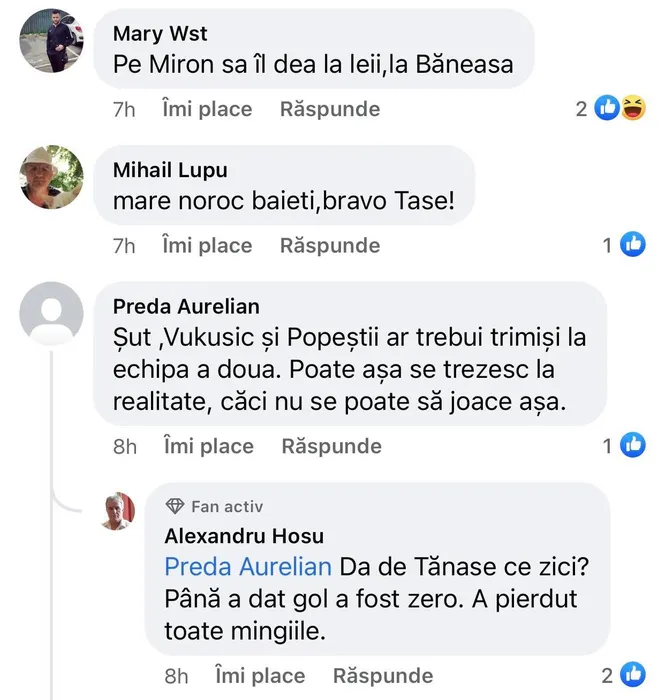Like Preda Aurelian's comment
Image resolution: width=665 pixels, height=700 pixels.
point(208,447)
